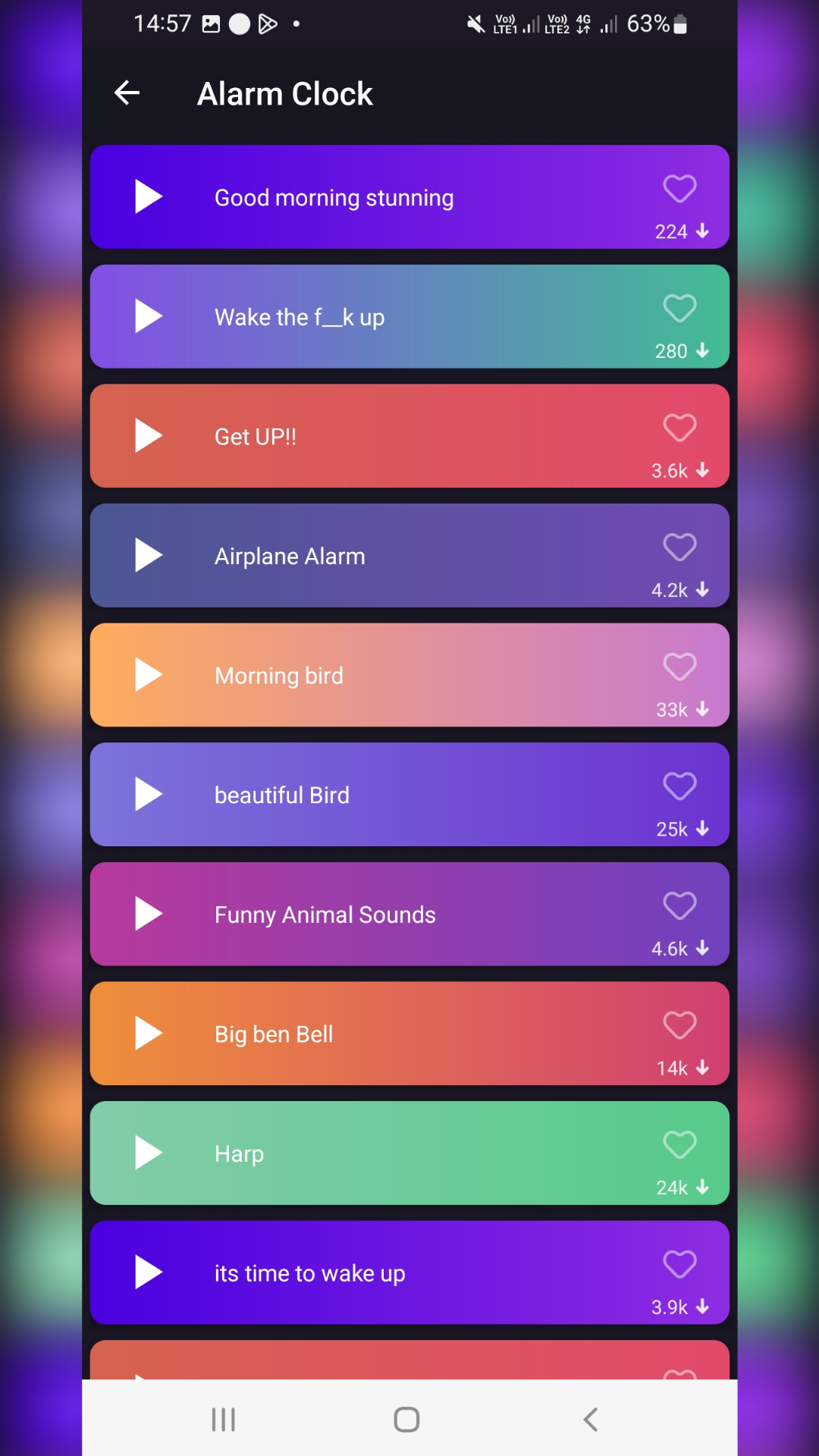Play the Morning bird ringtone
This screenshot has width=819, height=1456.
point(148,674)
